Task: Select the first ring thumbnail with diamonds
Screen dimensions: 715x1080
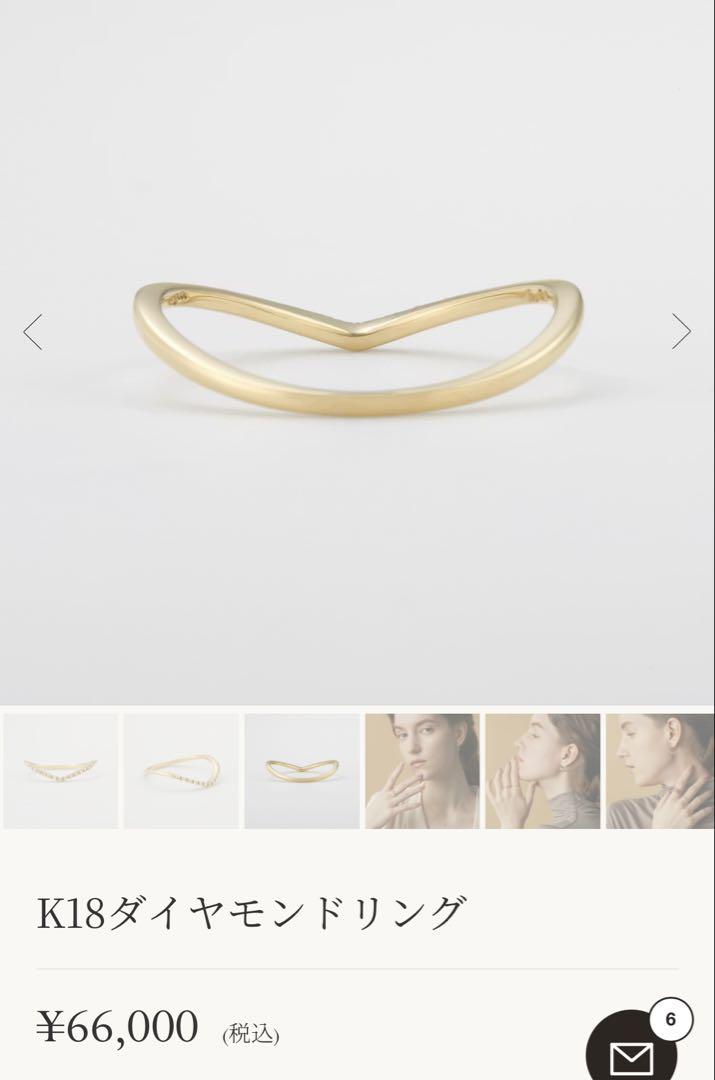Action: [x=60, y=771]
